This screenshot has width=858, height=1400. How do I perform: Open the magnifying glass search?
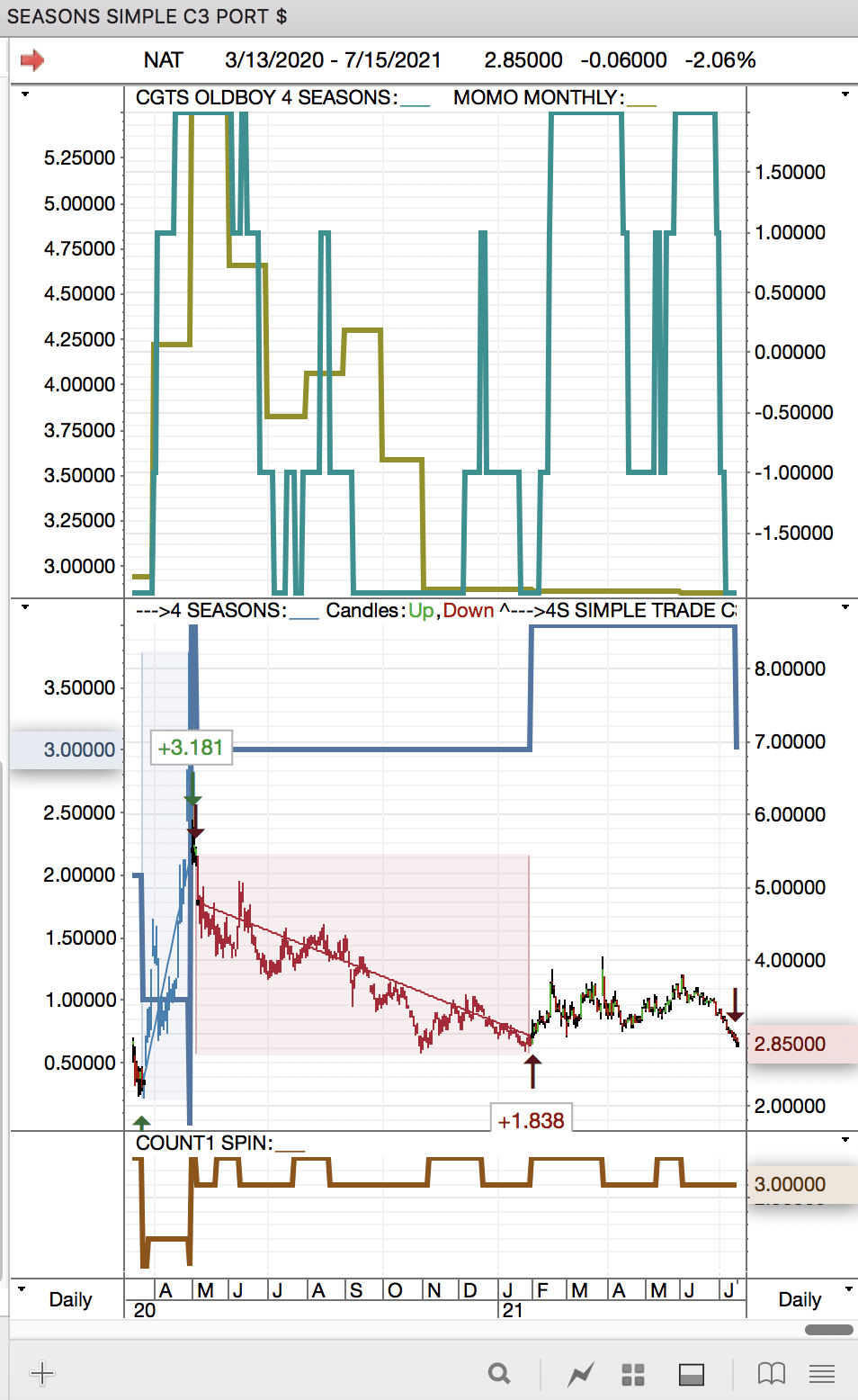click(499, 1373)
